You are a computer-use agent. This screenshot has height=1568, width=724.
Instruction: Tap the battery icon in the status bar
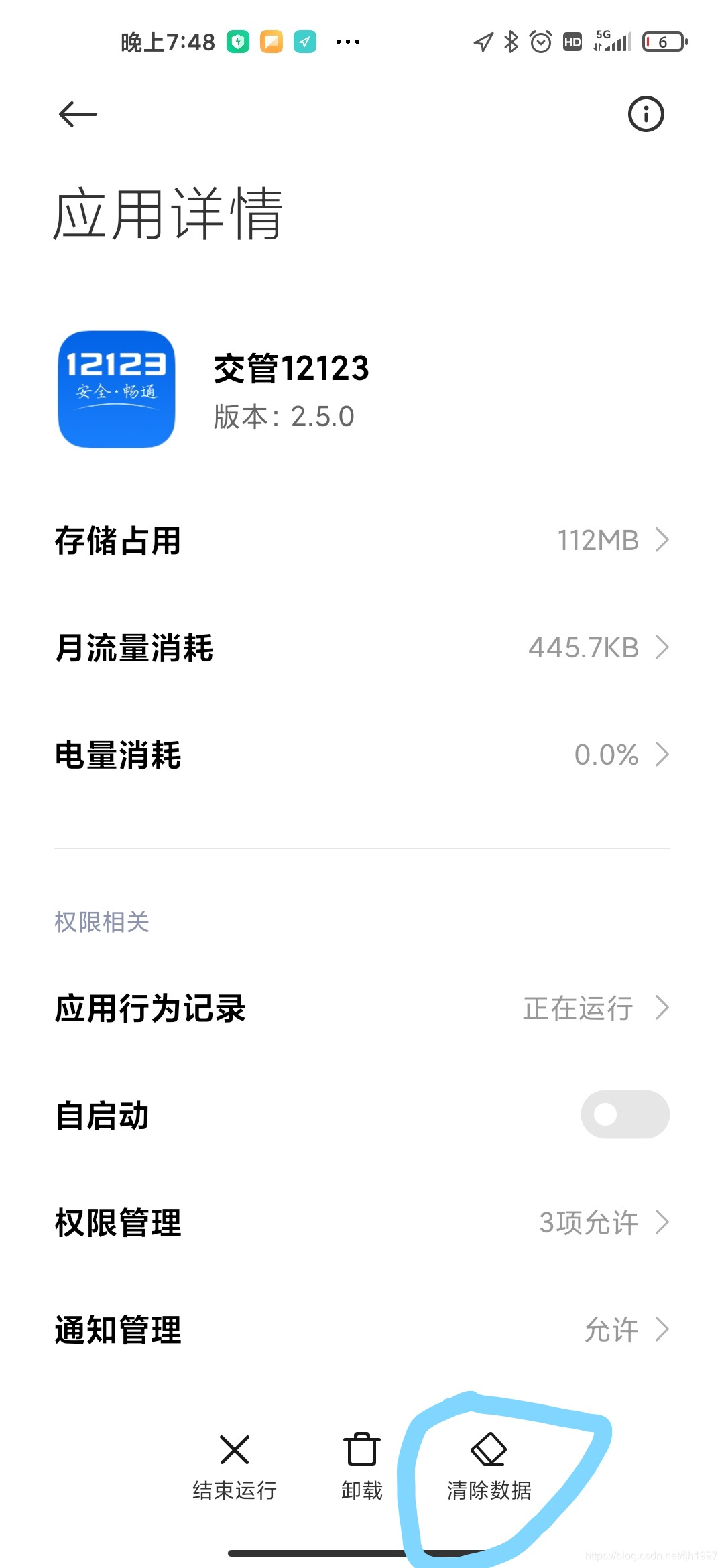664,42
